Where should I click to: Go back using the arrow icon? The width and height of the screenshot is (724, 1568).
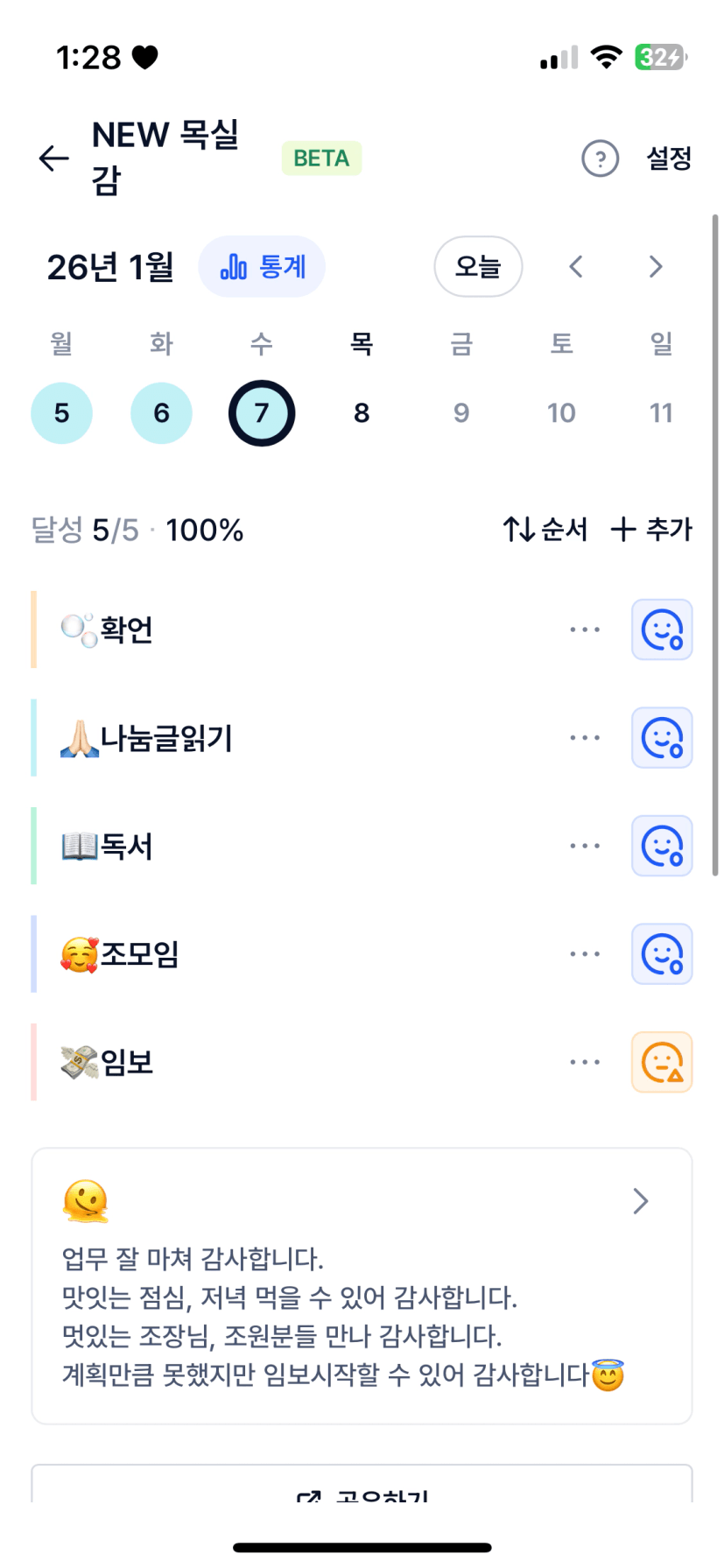click(54, 158)
